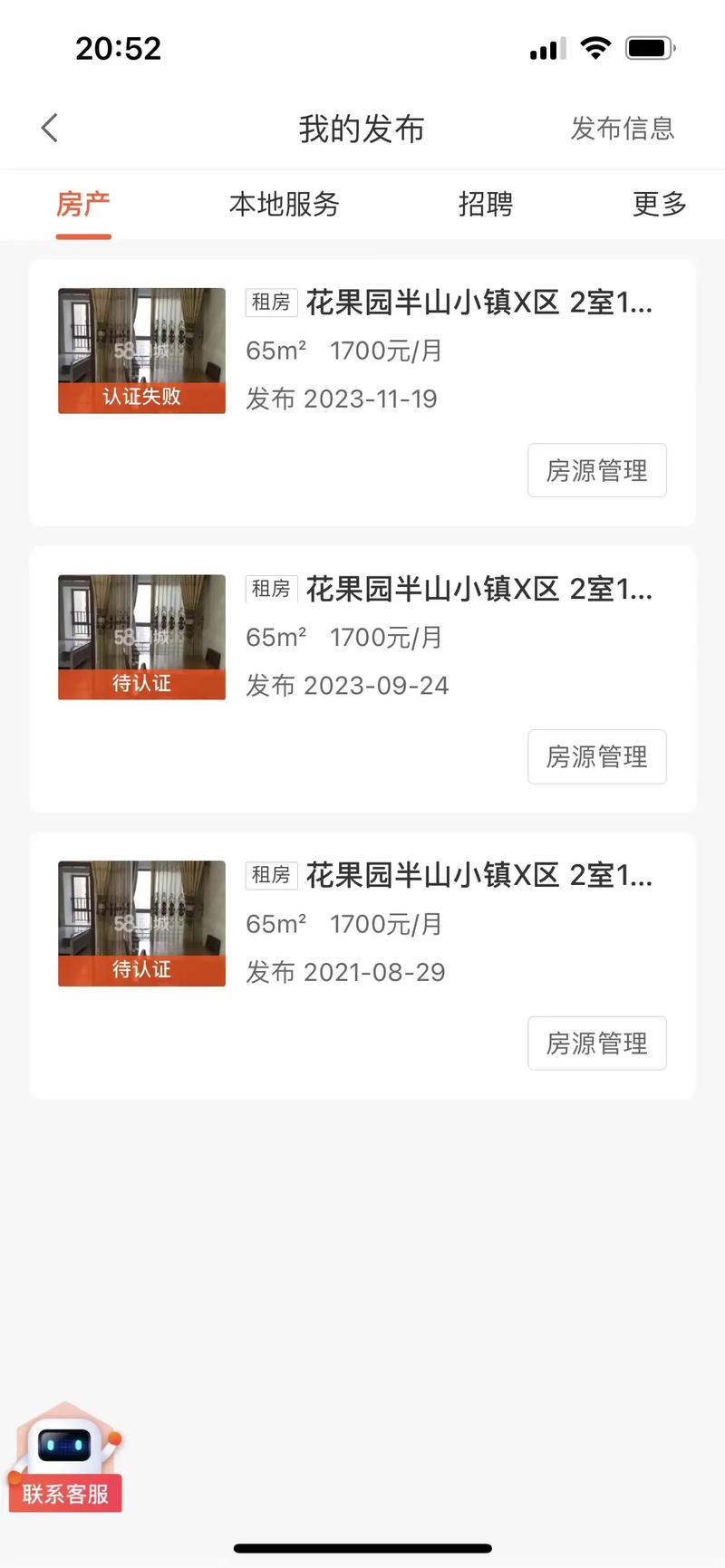Screen dimensions: 725x1568
Task: Go back using the arrow icon
Action: (x=50, y=128)
